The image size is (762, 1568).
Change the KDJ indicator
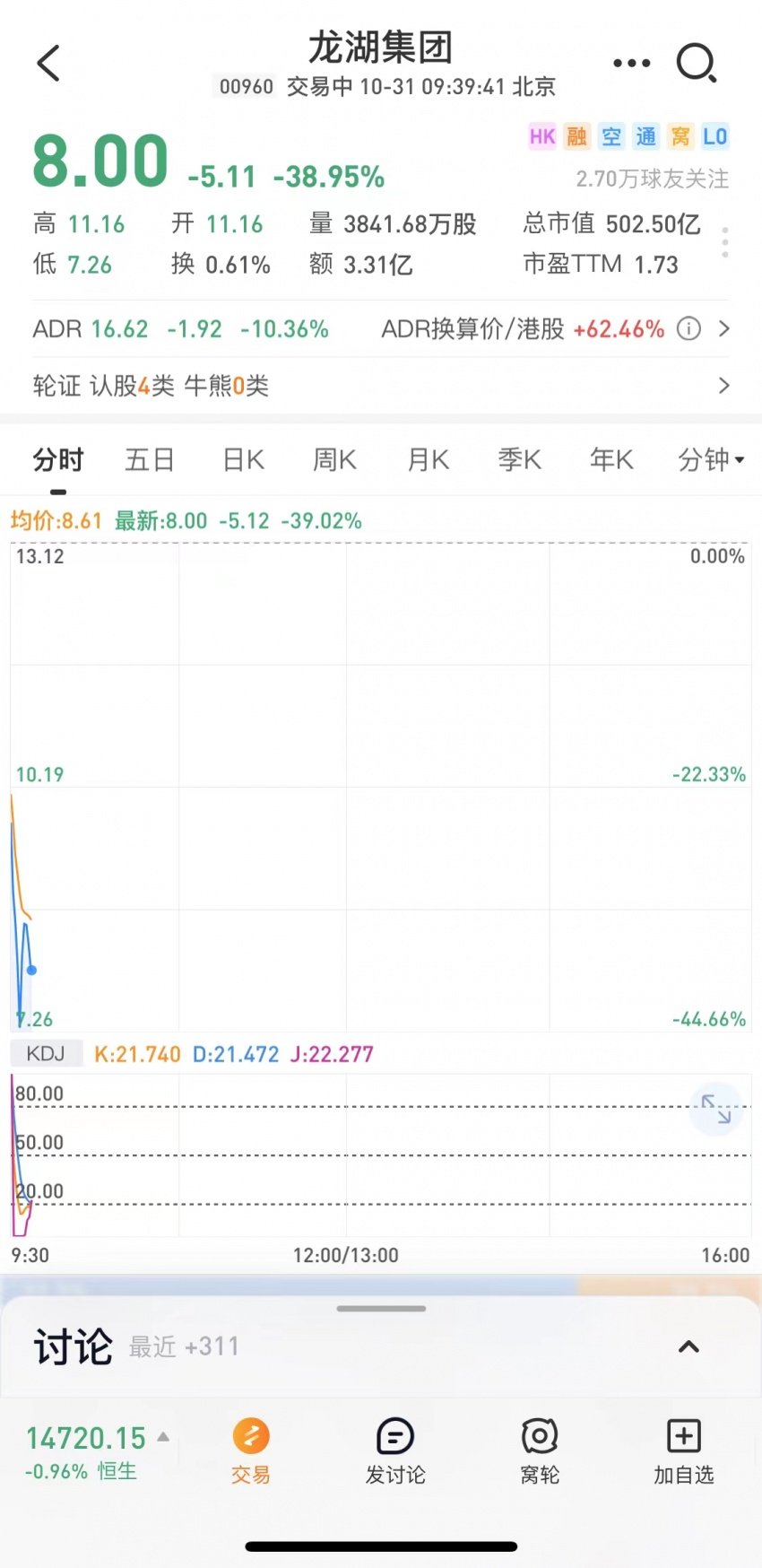(46, 1054)
